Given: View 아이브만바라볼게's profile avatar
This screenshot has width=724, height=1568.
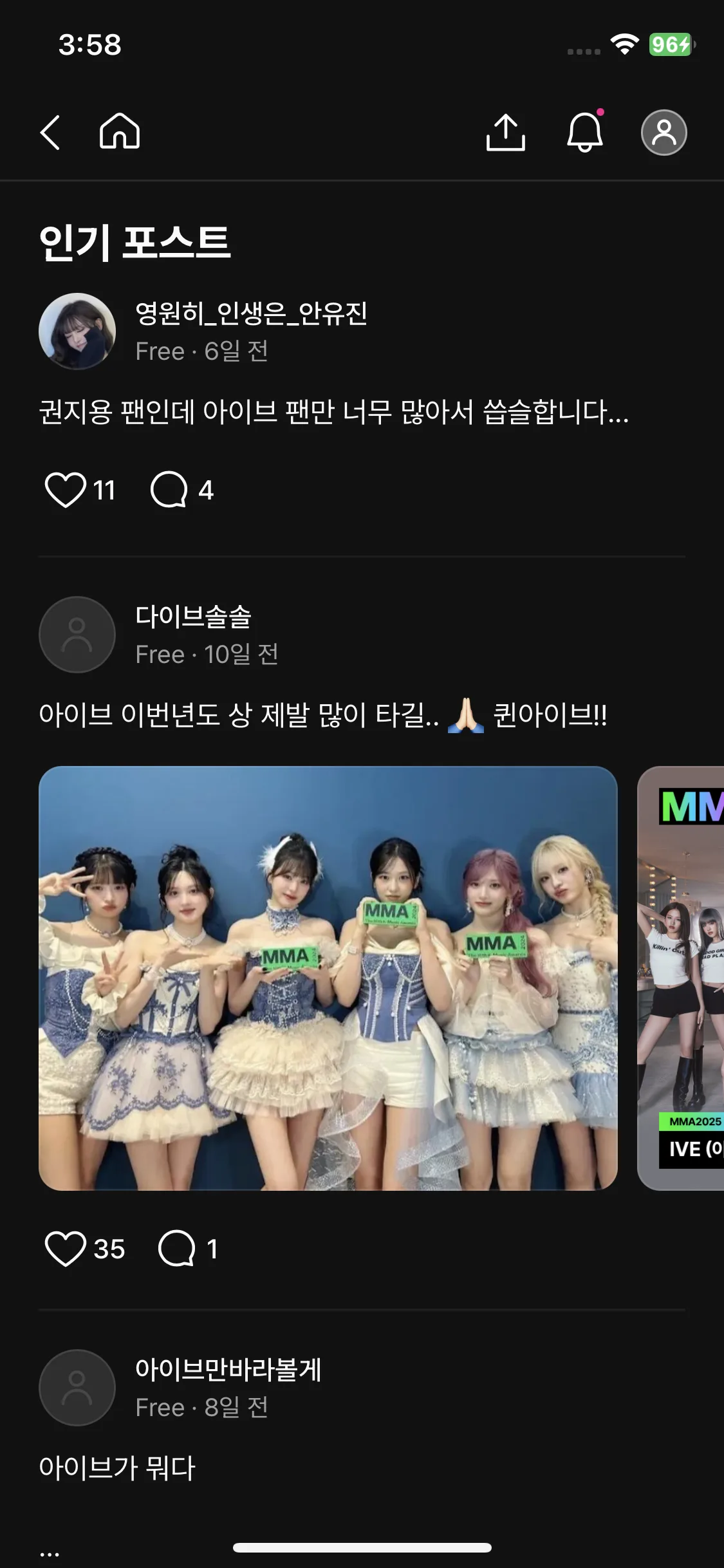Looking at the screenshot, I should pos(77,1388).
